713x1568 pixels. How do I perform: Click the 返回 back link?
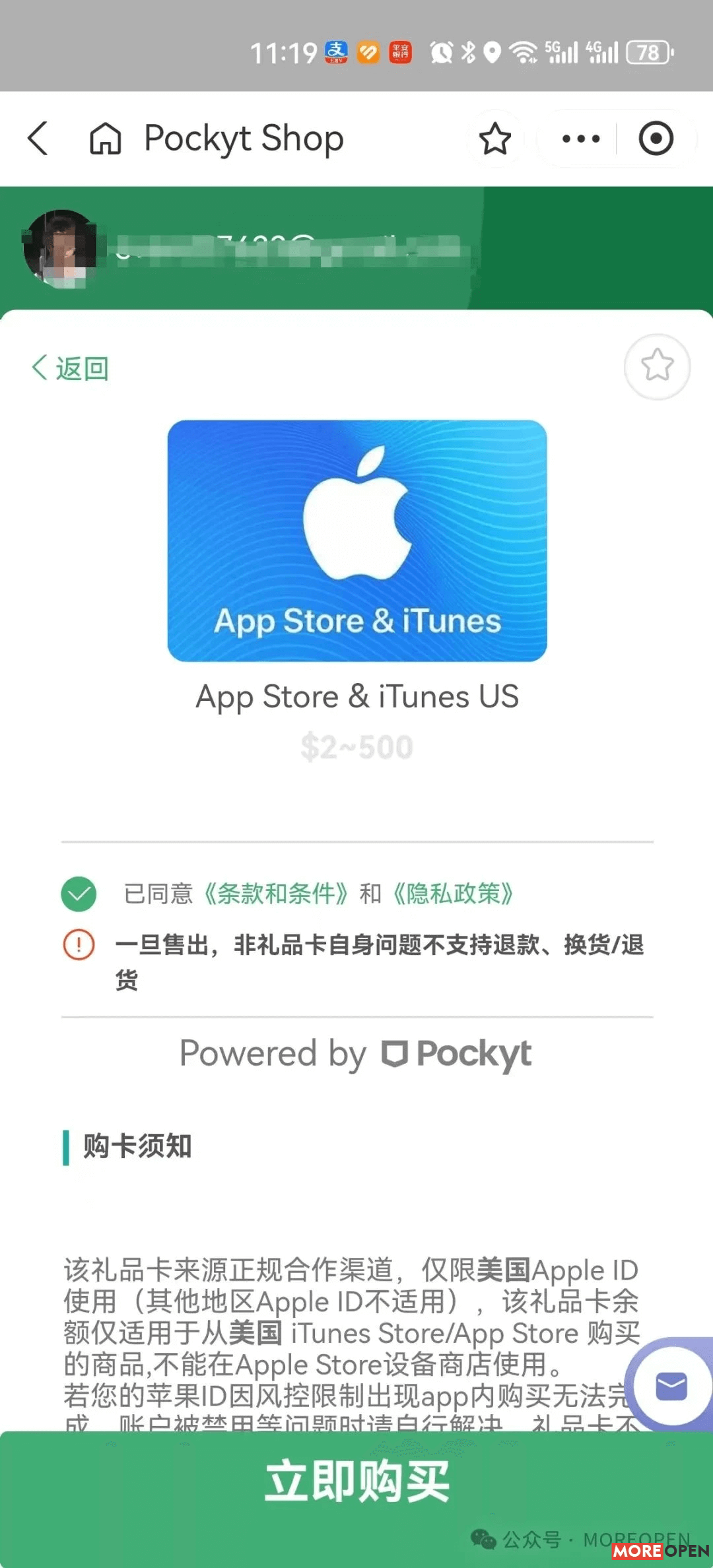pyautogui.click(x=70, y=368)
